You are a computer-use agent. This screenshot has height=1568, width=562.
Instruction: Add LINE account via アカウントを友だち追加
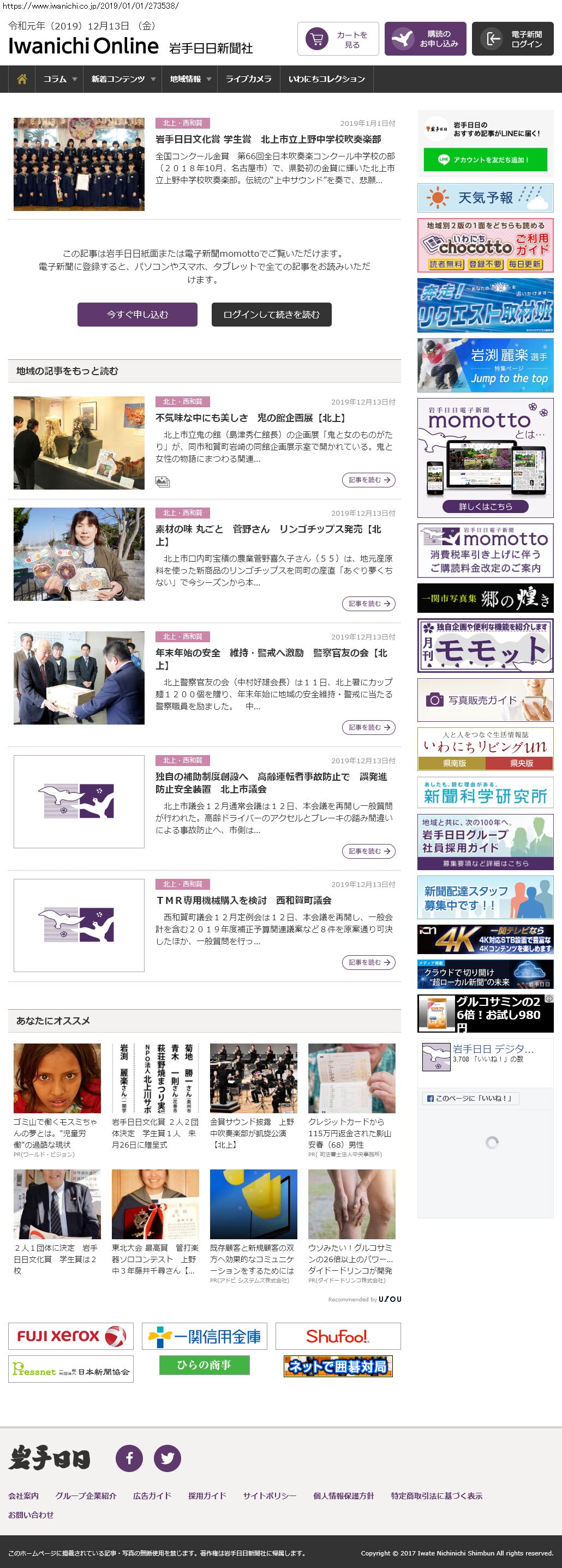(485, 160)
